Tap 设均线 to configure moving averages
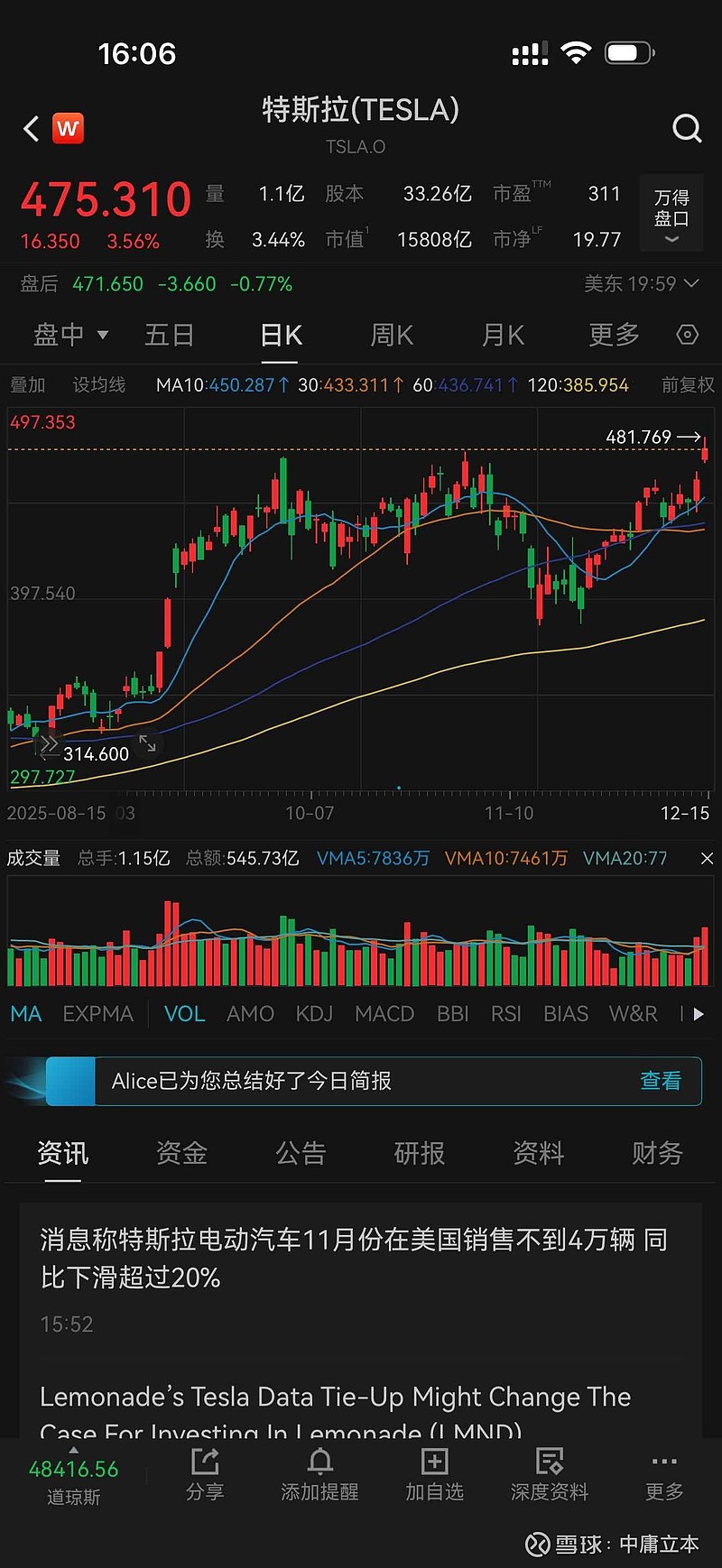Screen dimensions: 722x1568 pos(99,385)
